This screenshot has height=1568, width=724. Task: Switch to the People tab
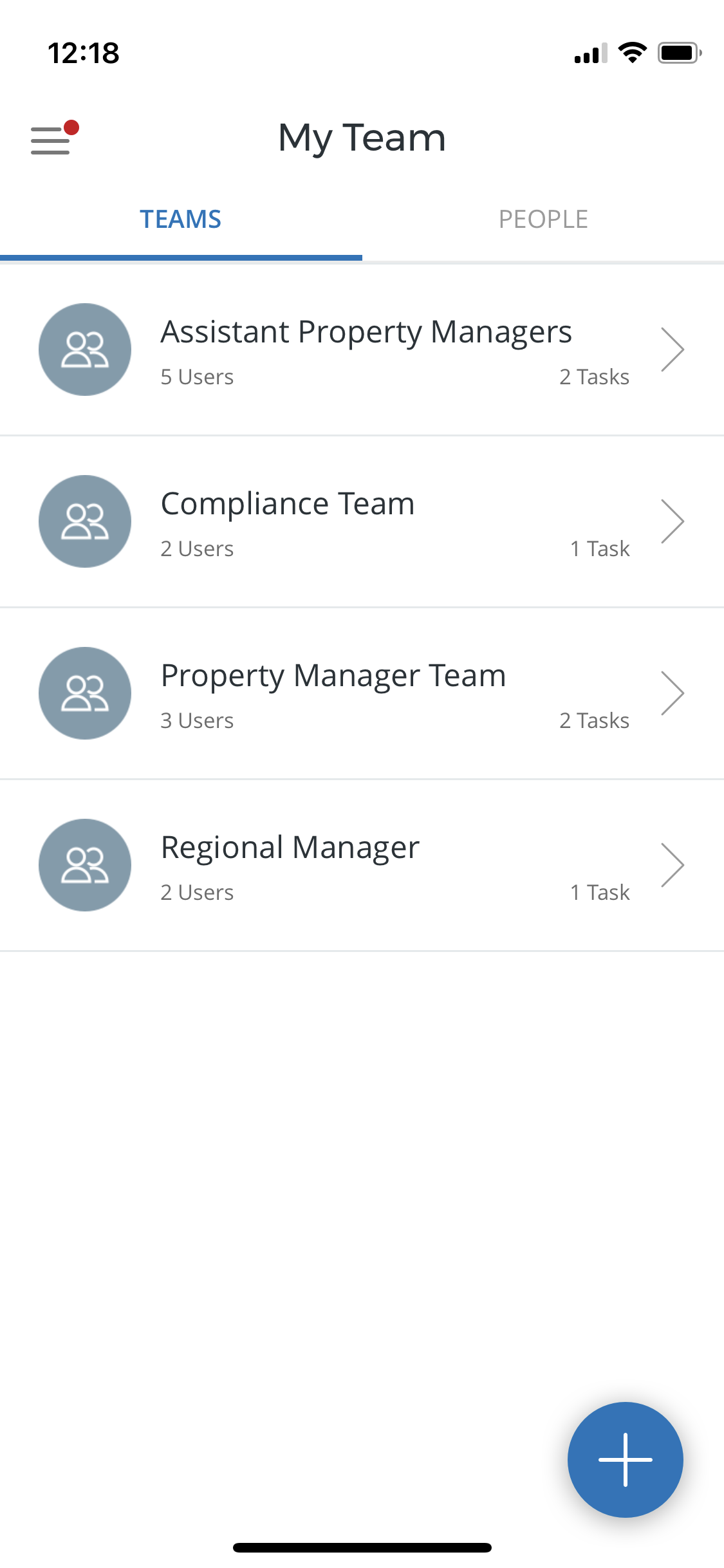tap(543, 219)
